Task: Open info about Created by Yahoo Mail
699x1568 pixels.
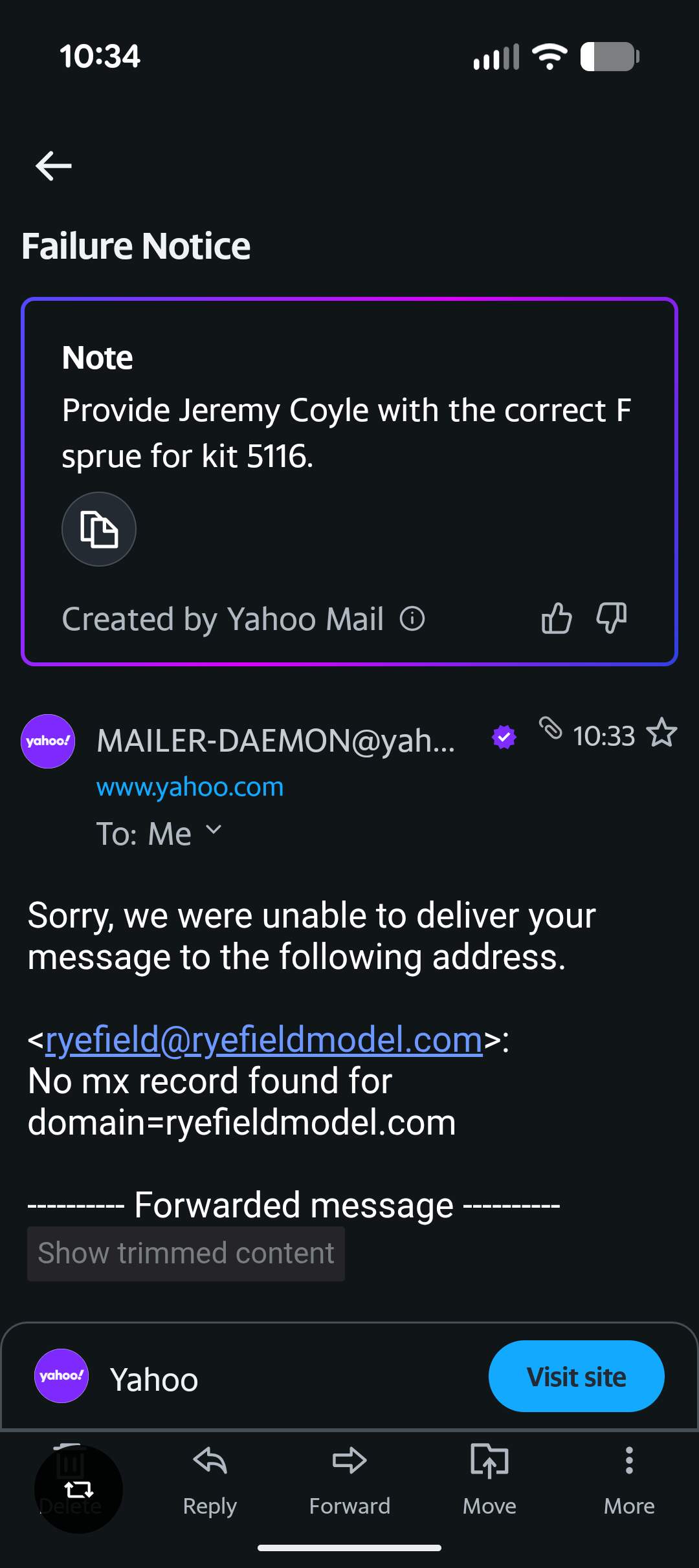Action: click(412, 619)
